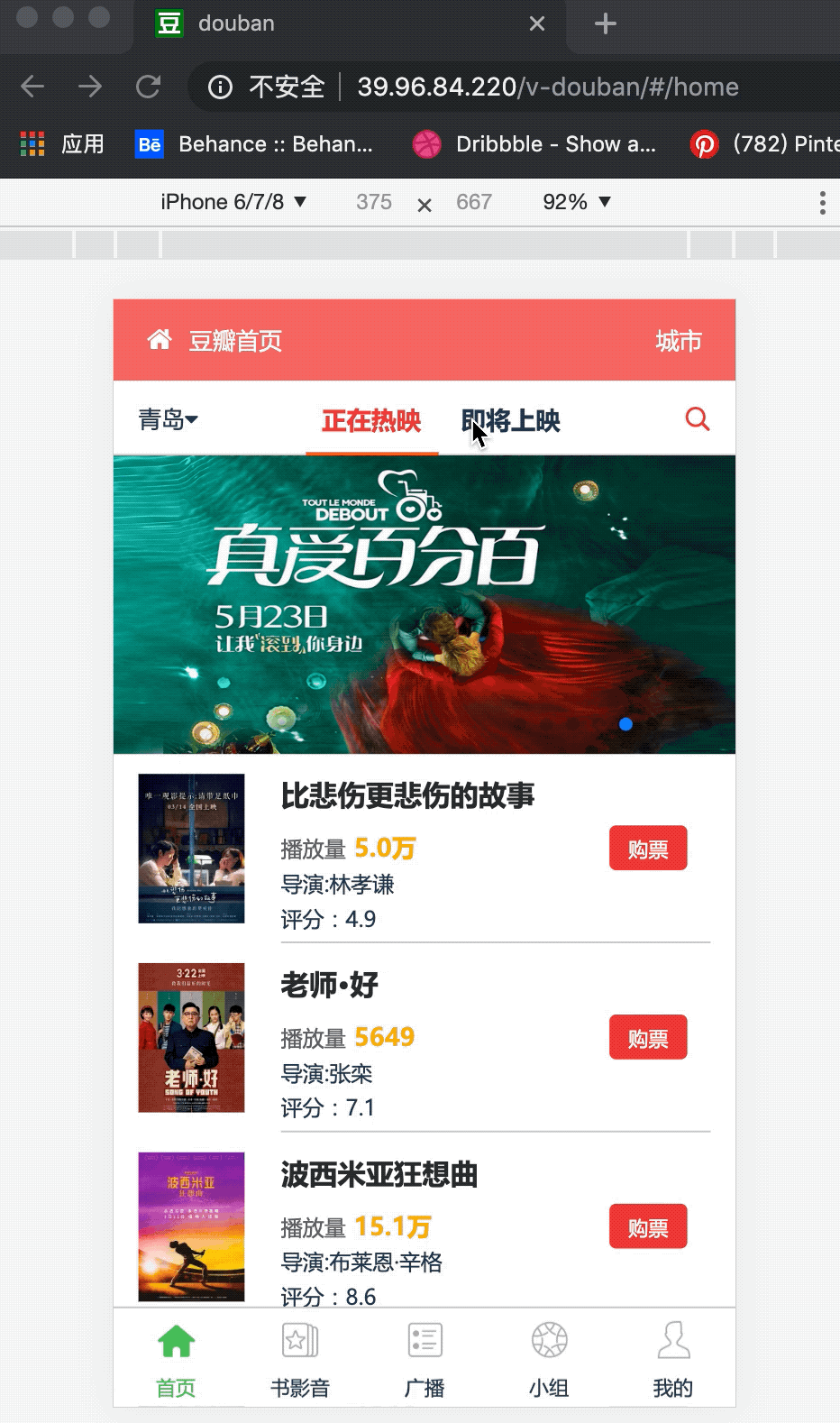The height and width of the screenshot is (1423, 840).
Task: Open the 波西米亚狂想曲 movie poster
Action: tap(191, 1226)
